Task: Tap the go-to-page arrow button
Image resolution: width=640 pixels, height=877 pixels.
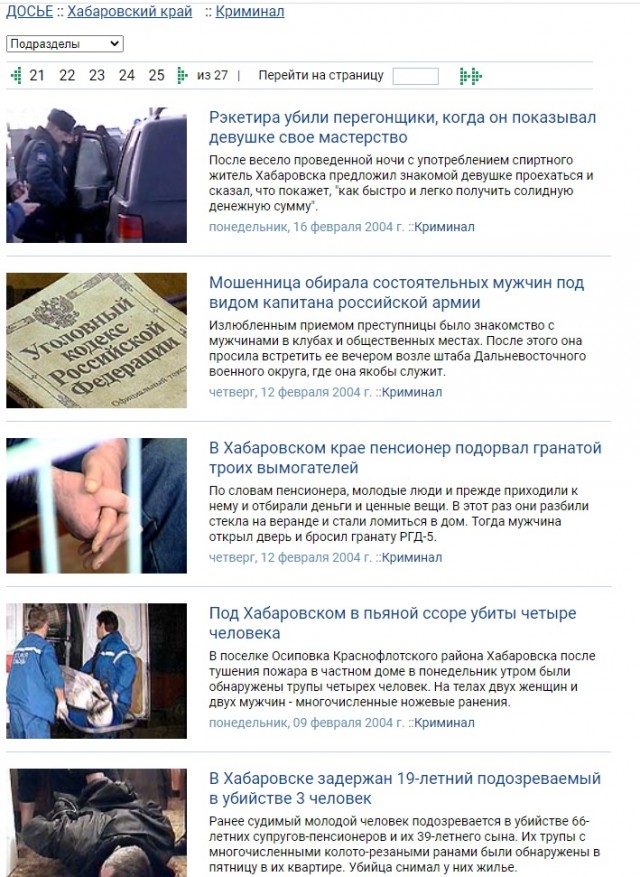Action: pyautogui.click(x=470, y=76)
